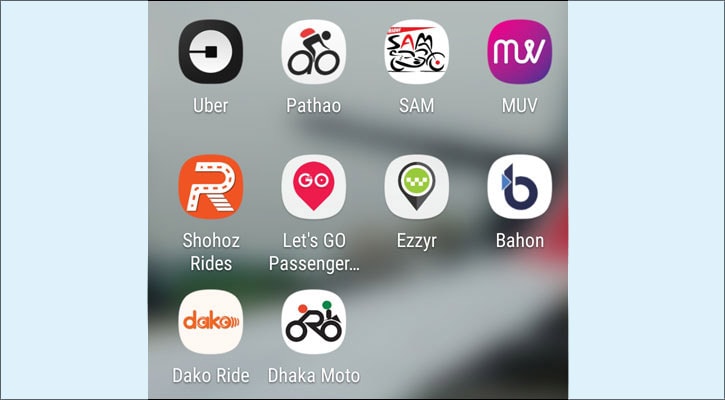
Task: Launch the Dhaka Moto app
Action: 314,322
